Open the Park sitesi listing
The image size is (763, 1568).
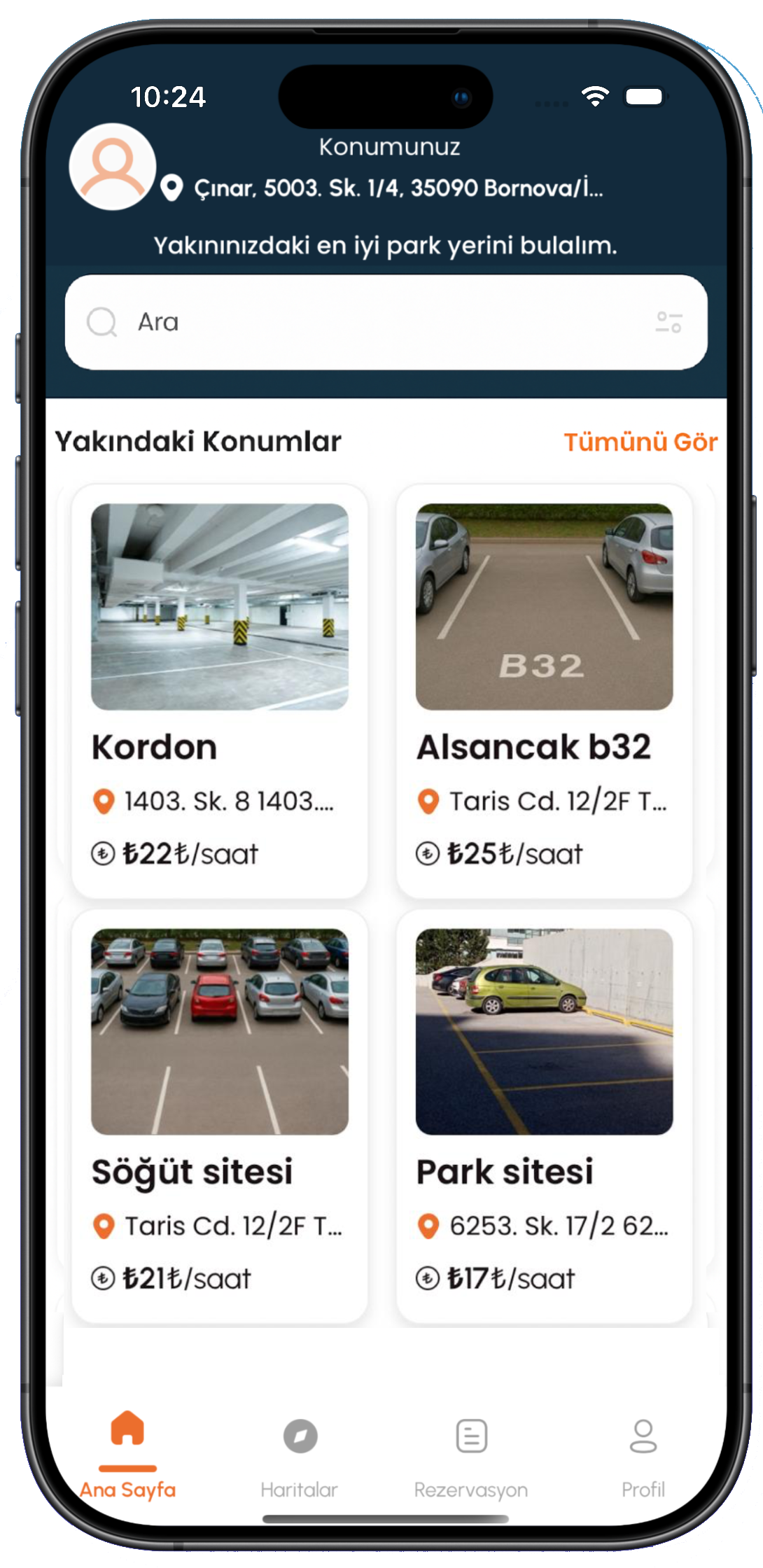click(544, 1115)
